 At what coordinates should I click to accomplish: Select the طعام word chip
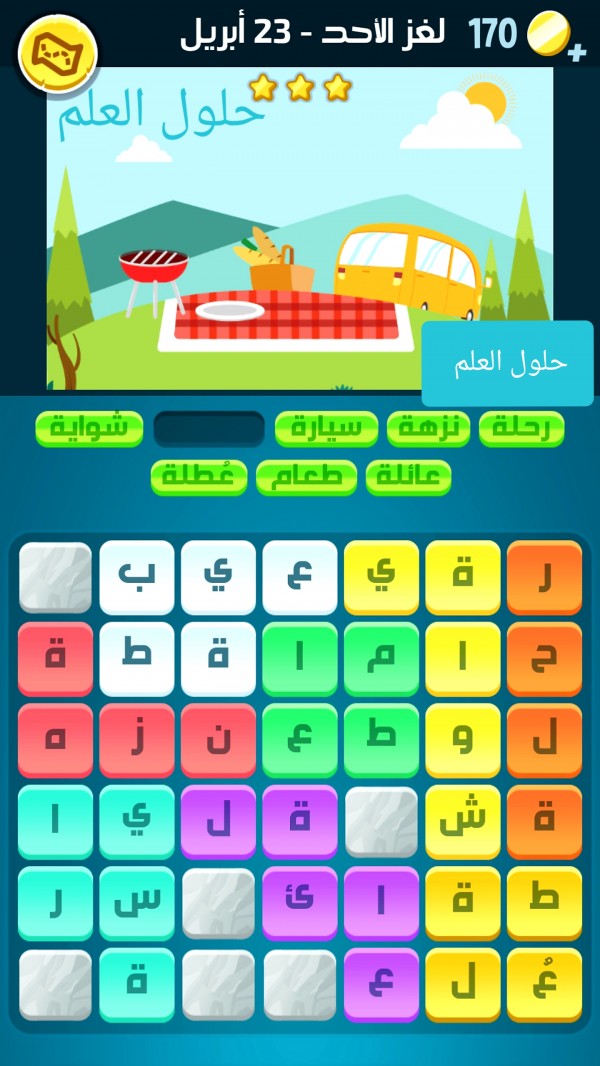pos(307,477)
